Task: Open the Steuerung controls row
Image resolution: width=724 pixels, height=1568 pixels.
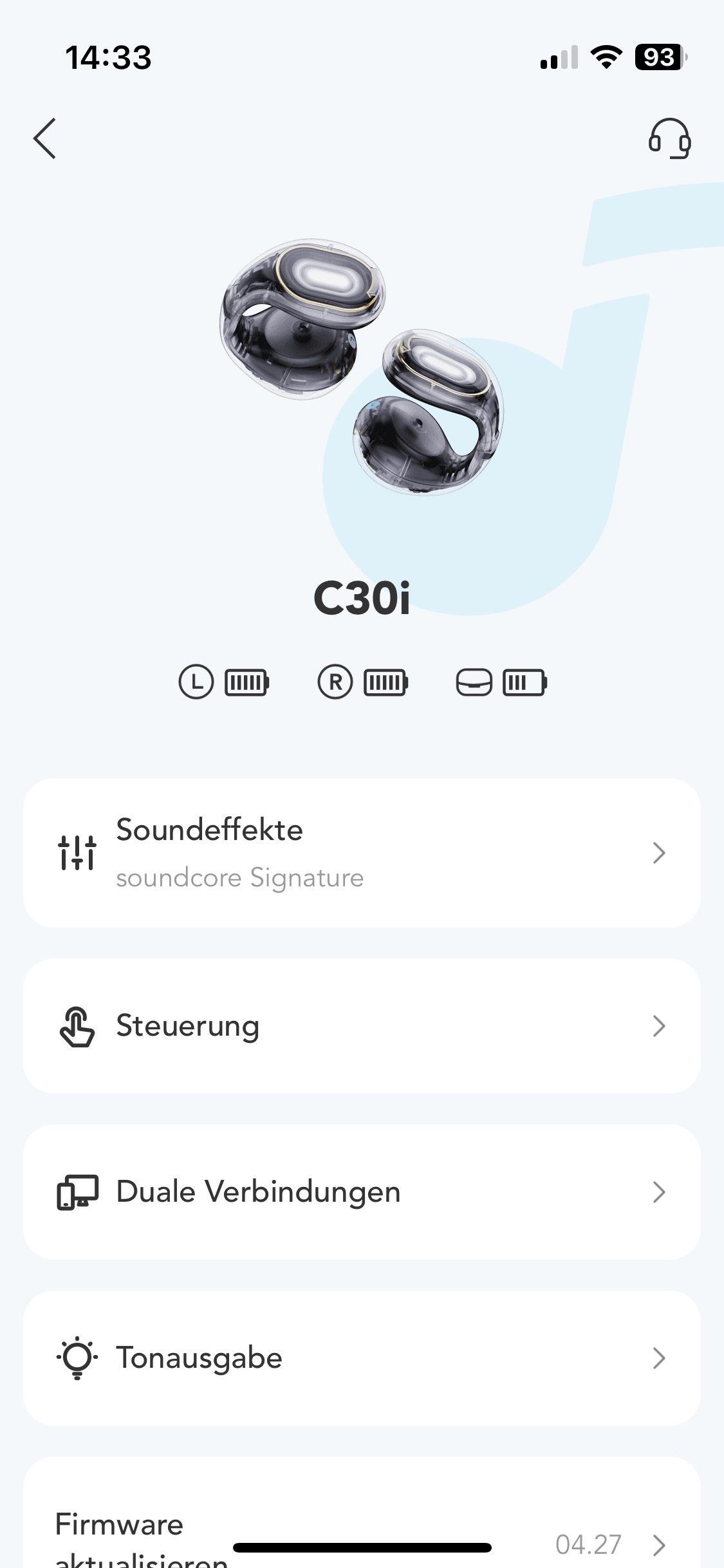Action: [362, 1026]
